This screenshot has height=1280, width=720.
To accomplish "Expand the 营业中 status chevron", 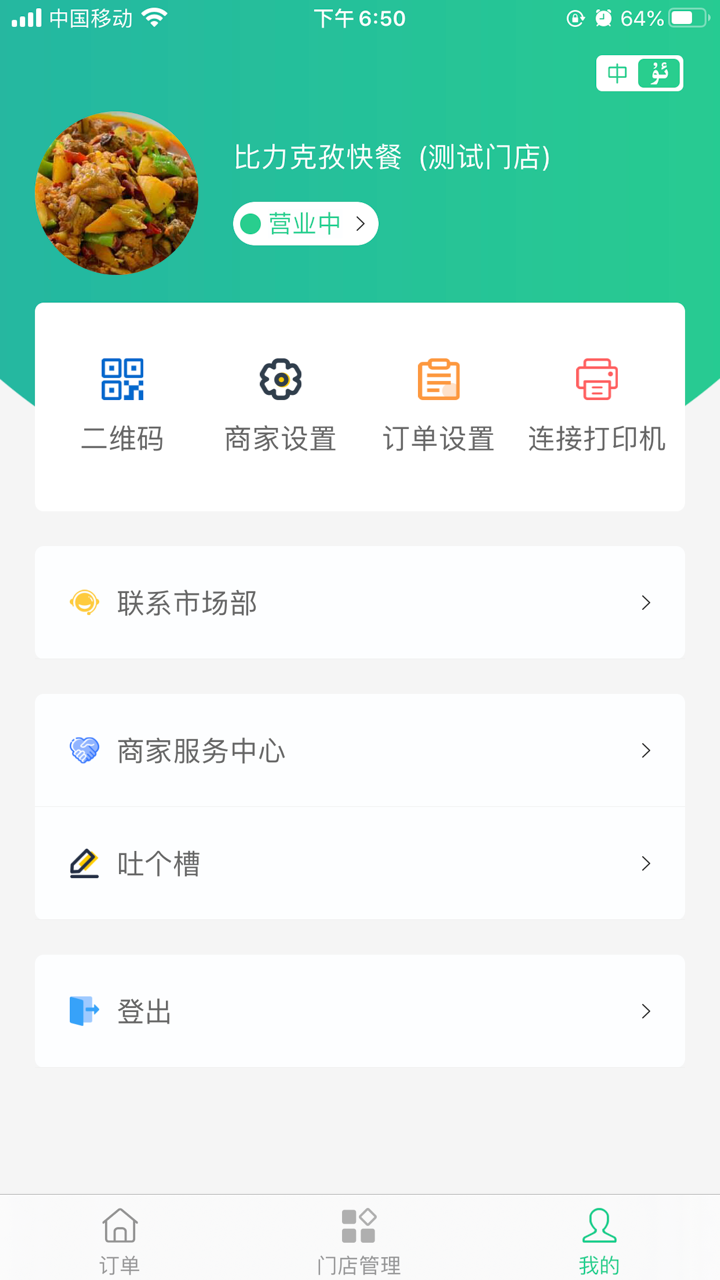I will click(x=362, y=223).
